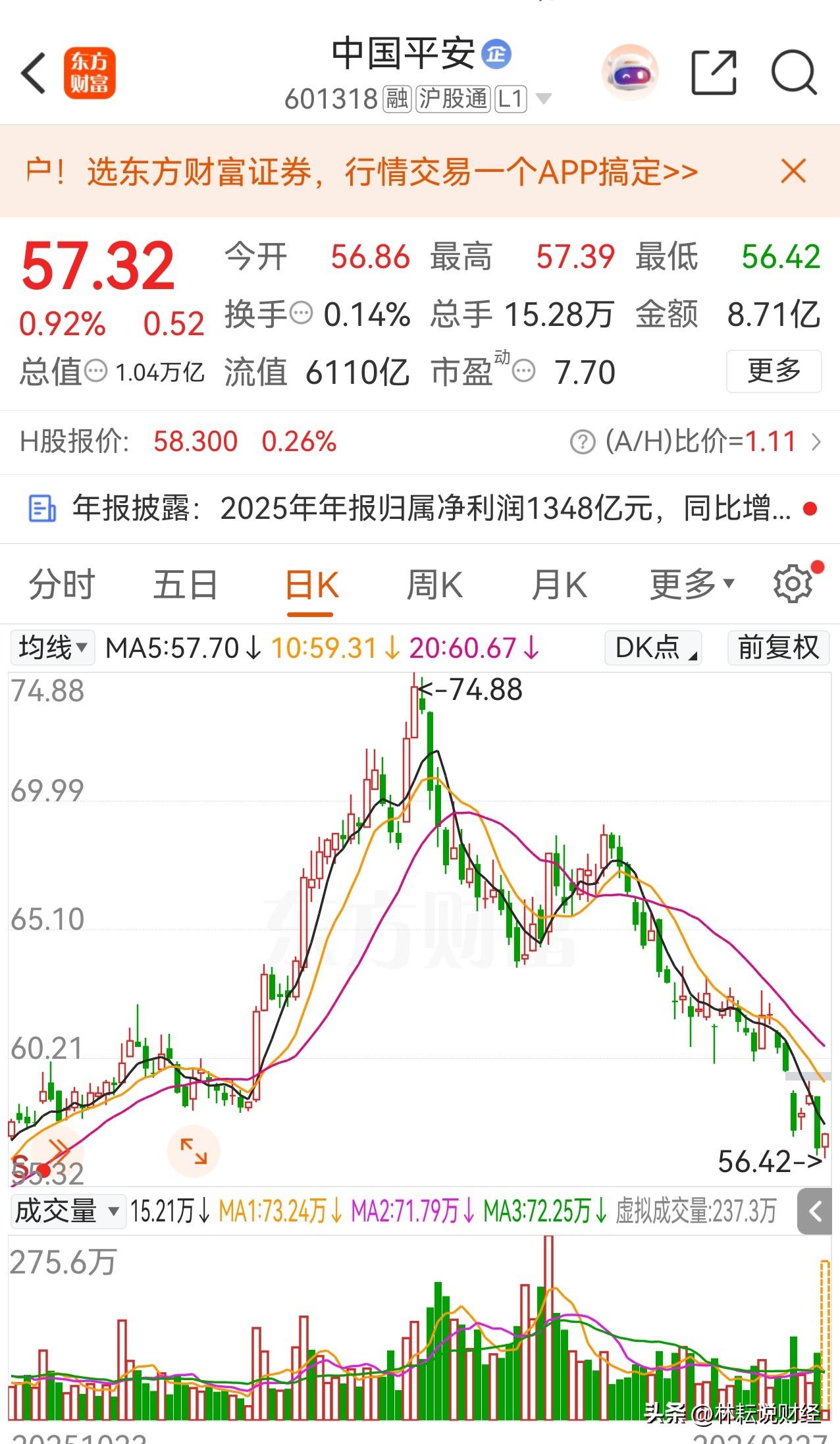The image size is (840, 1444).
Task: Dismiss the brokerage promo banner
Action: (793, 172)
